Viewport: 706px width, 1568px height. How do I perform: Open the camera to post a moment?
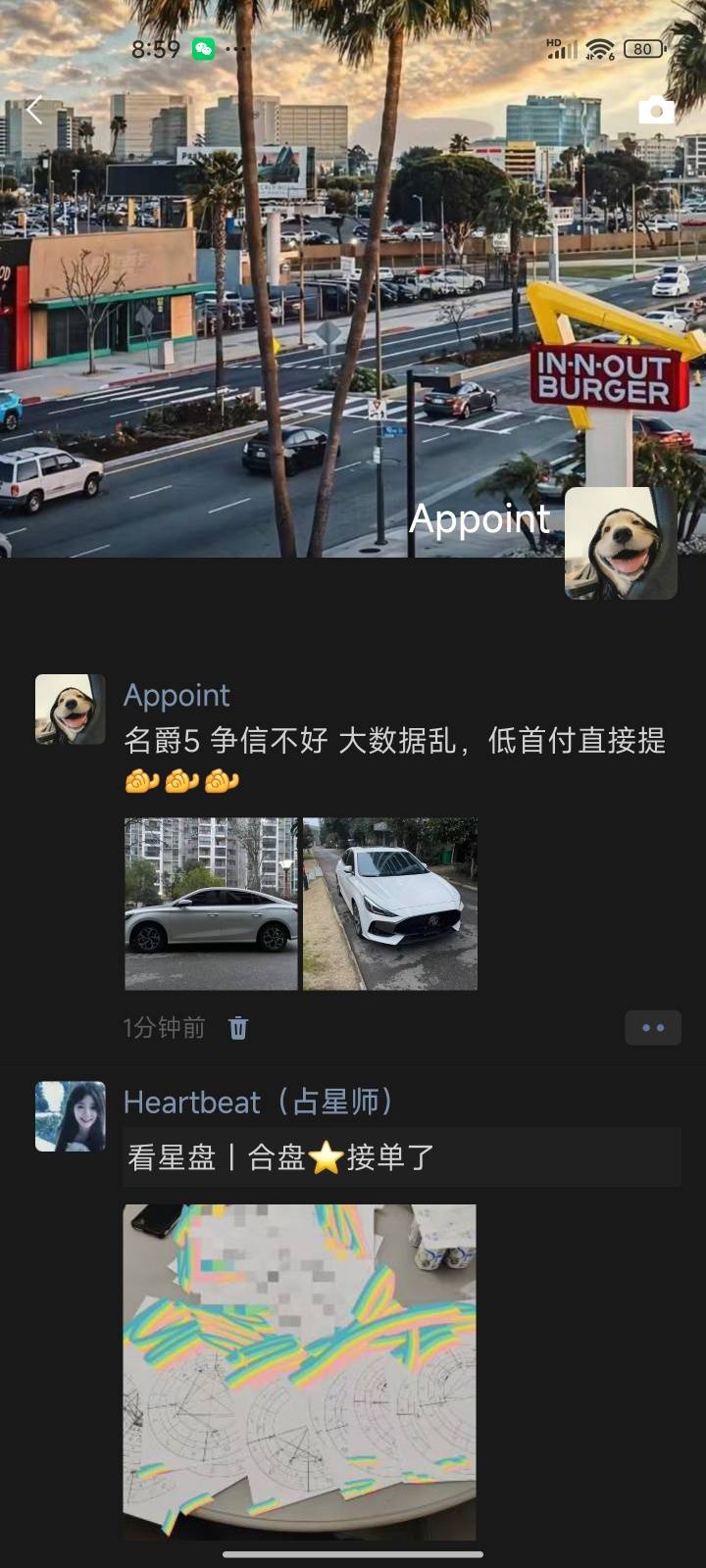tap(656, 110)
